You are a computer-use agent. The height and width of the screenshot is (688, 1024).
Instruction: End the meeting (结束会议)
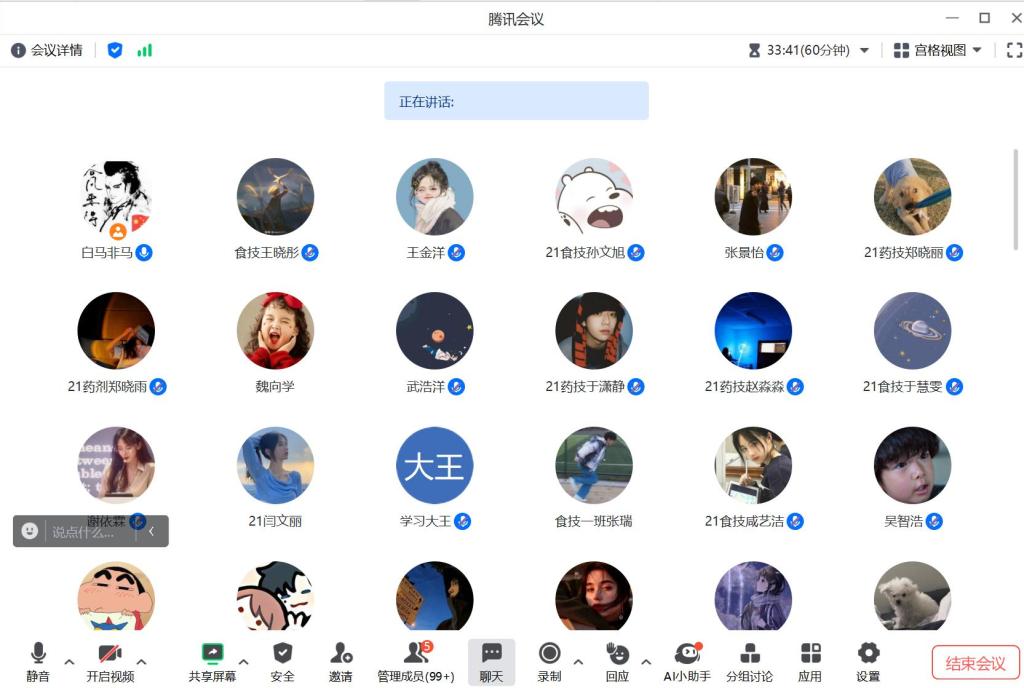pos(975,663)
